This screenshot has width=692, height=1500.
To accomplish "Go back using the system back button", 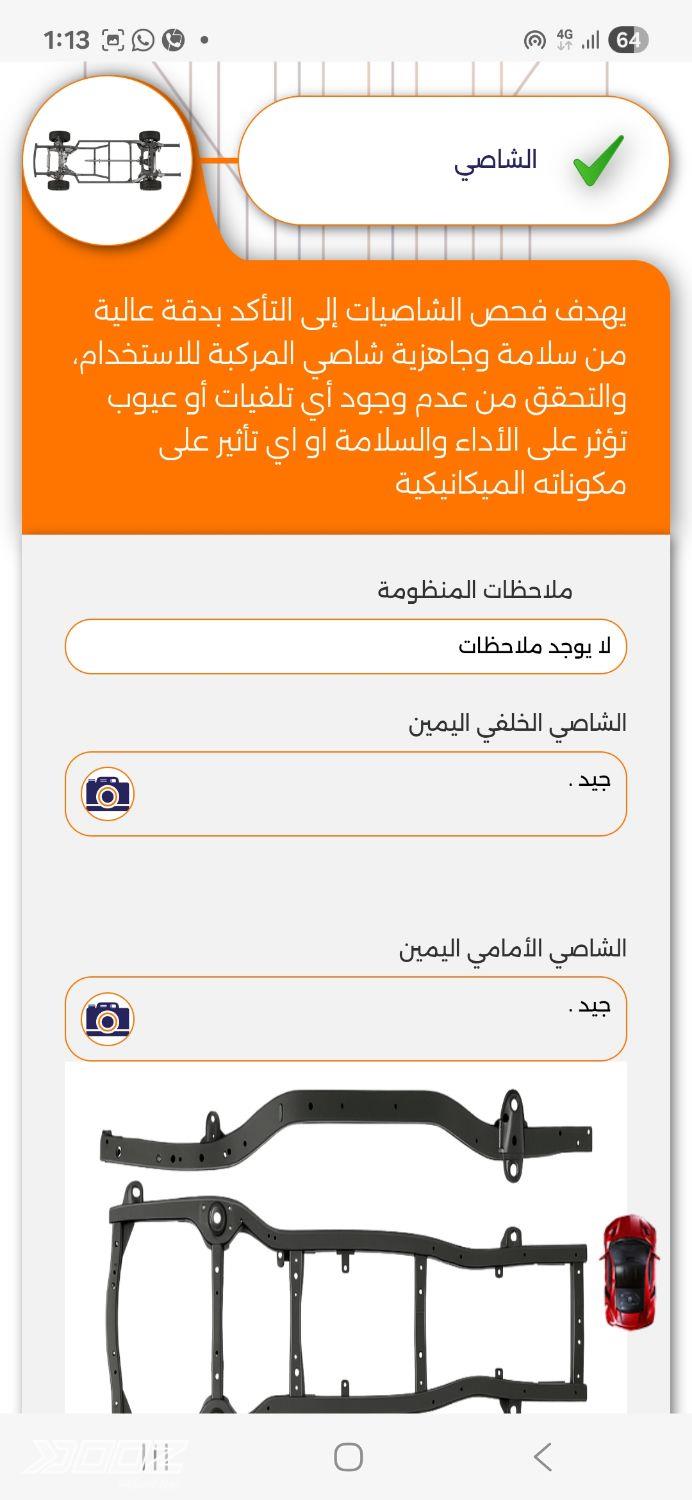I will click(542, 1457).
